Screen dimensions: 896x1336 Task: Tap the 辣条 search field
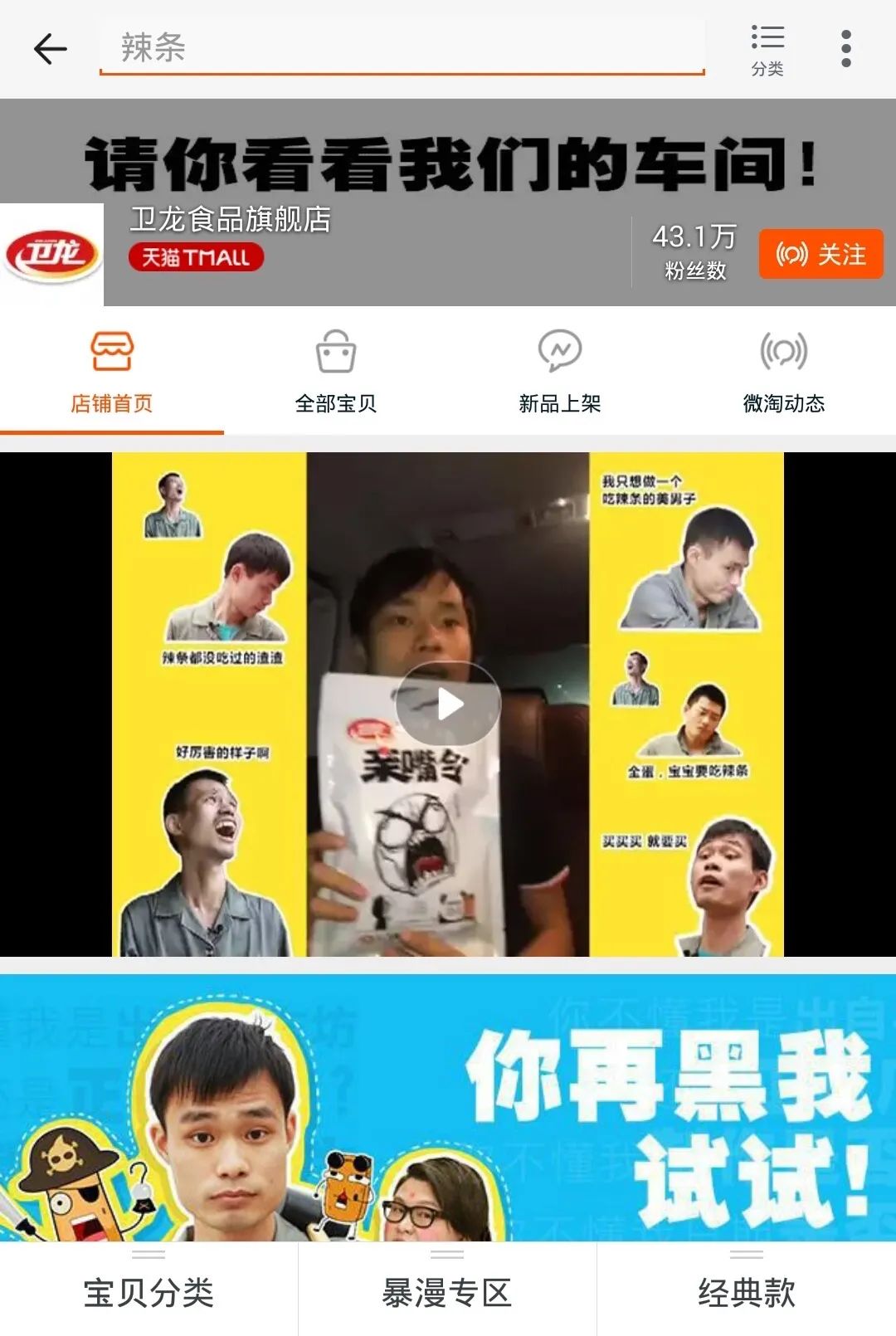pos(402,47)
